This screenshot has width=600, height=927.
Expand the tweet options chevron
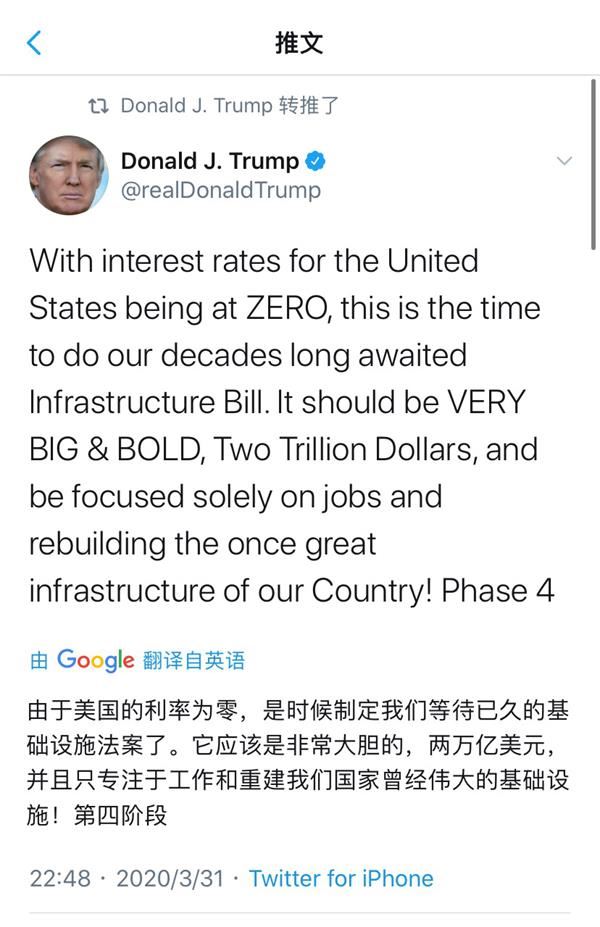coord(564,161)
